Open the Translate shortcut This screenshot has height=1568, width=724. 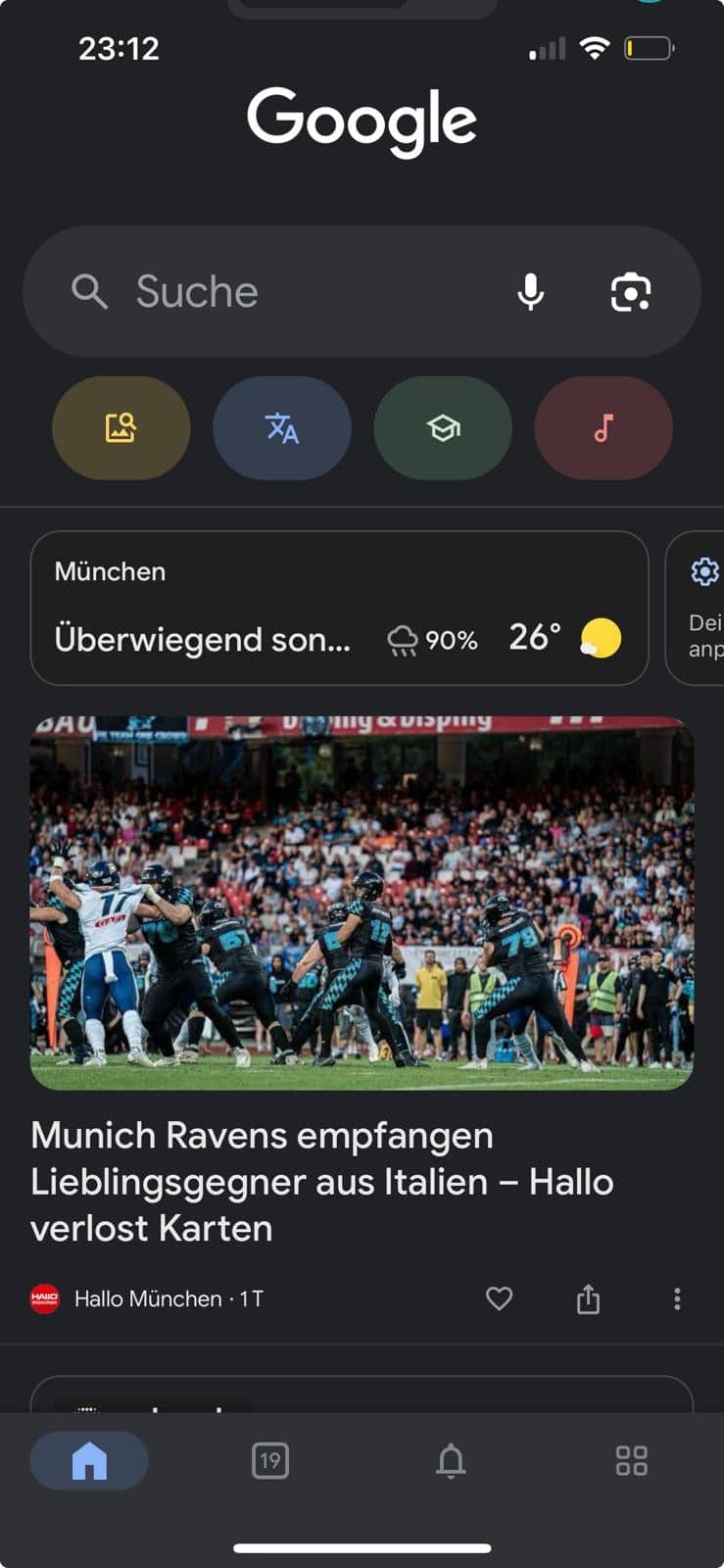click(281, 428)
